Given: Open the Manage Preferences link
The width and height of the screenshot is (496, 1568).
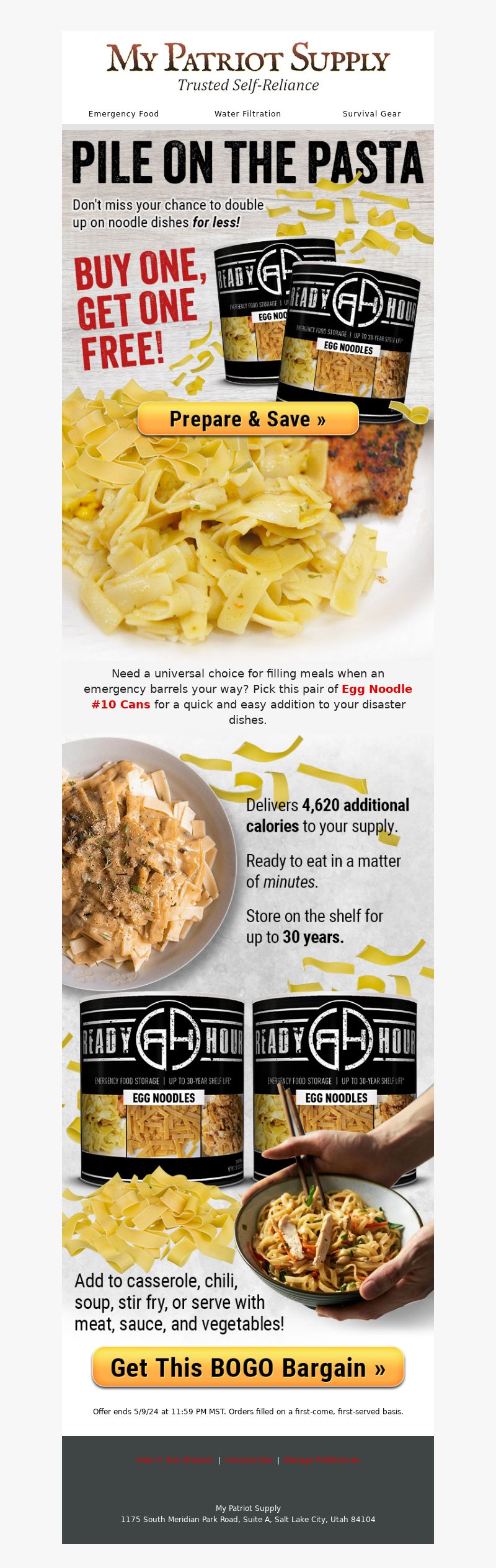Looking at the screenshot, I should (322, 1460).
